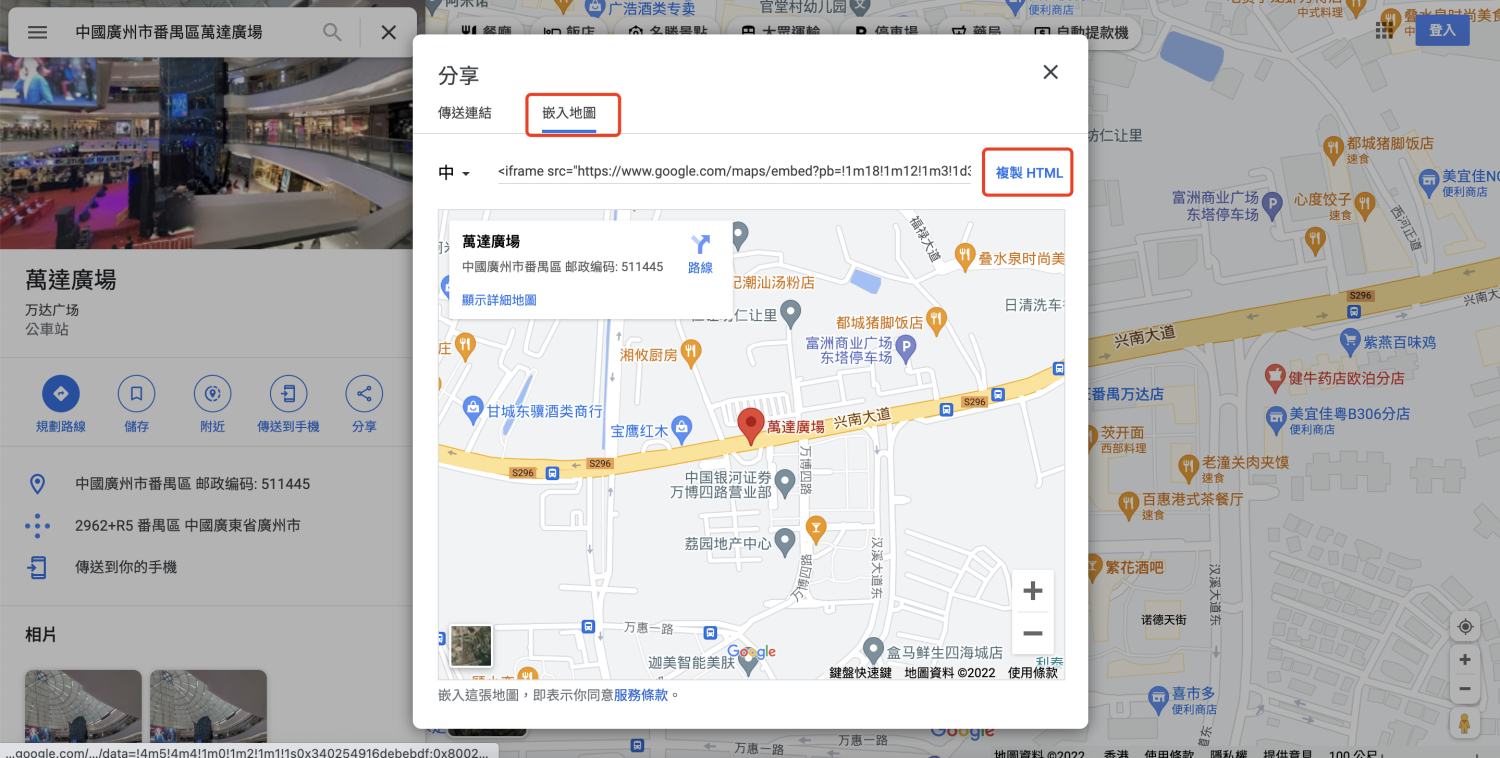1500x758 pixels.
Task: Open the Google apps grid icon
Action: [1384, 30]
